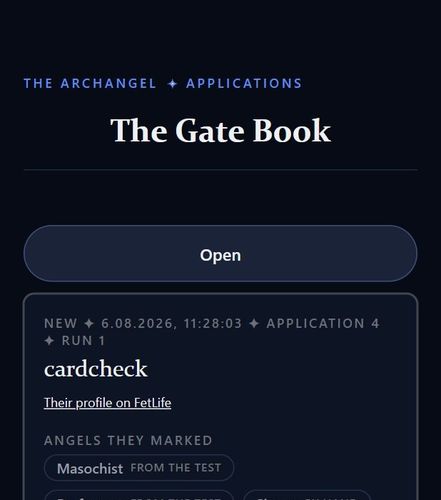Tap the Open button
The height and width of the screenshot is (500, 441).
pyautogui.click(x=220, y=254)
